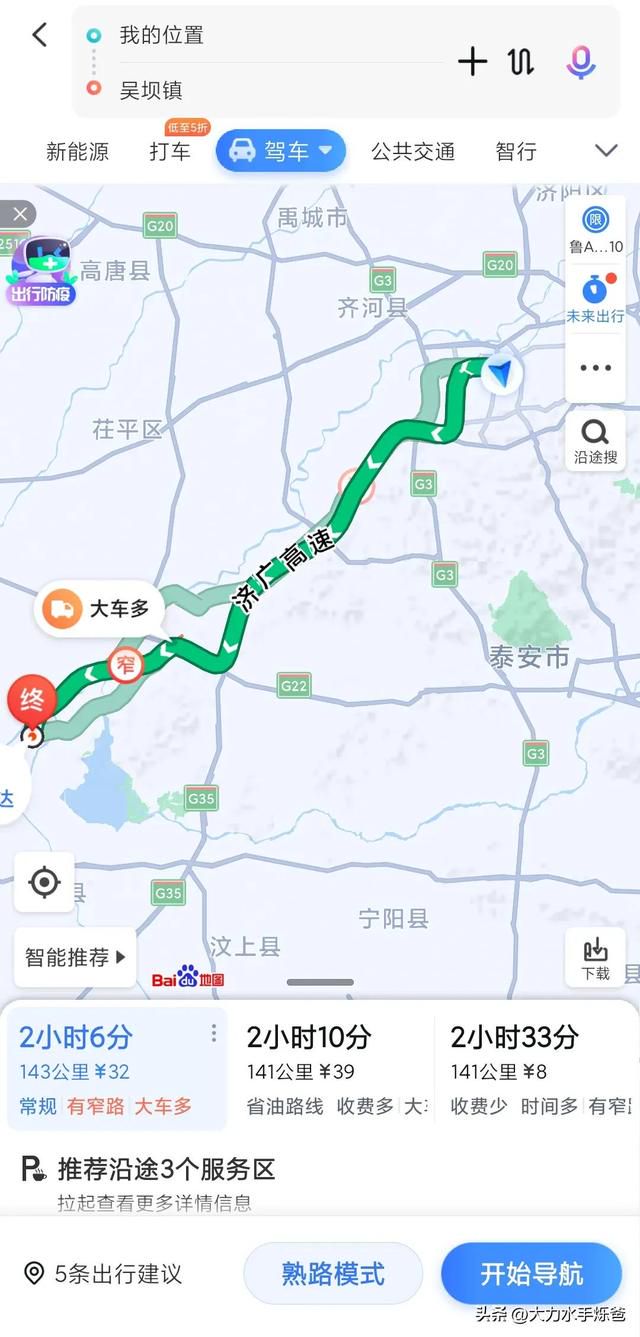Open the 智能推荐 route preference
The width and height of the screenshot is (640, 1337).
tap(75, 957)
